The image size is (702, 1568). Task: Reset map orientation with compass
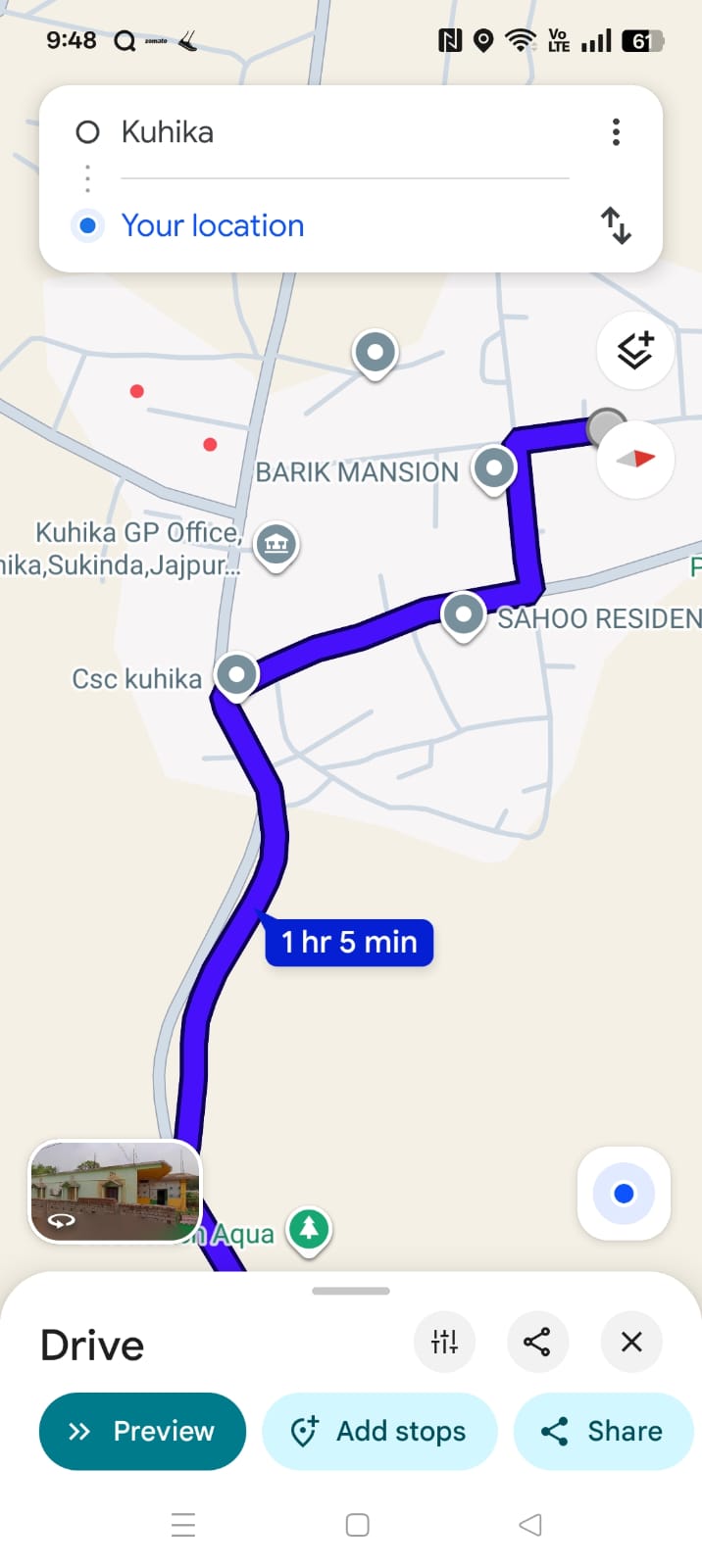635,459
